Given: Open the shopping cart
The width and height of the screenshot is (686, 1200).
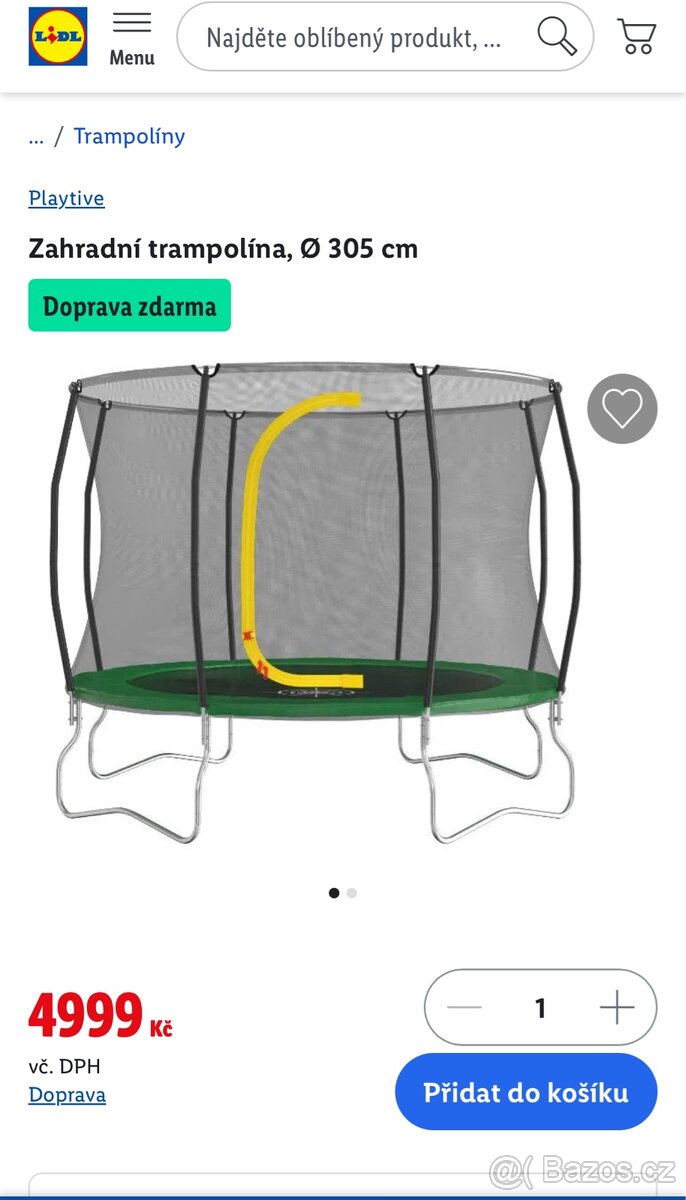Looking at the screenshot, I should point(636,37).
